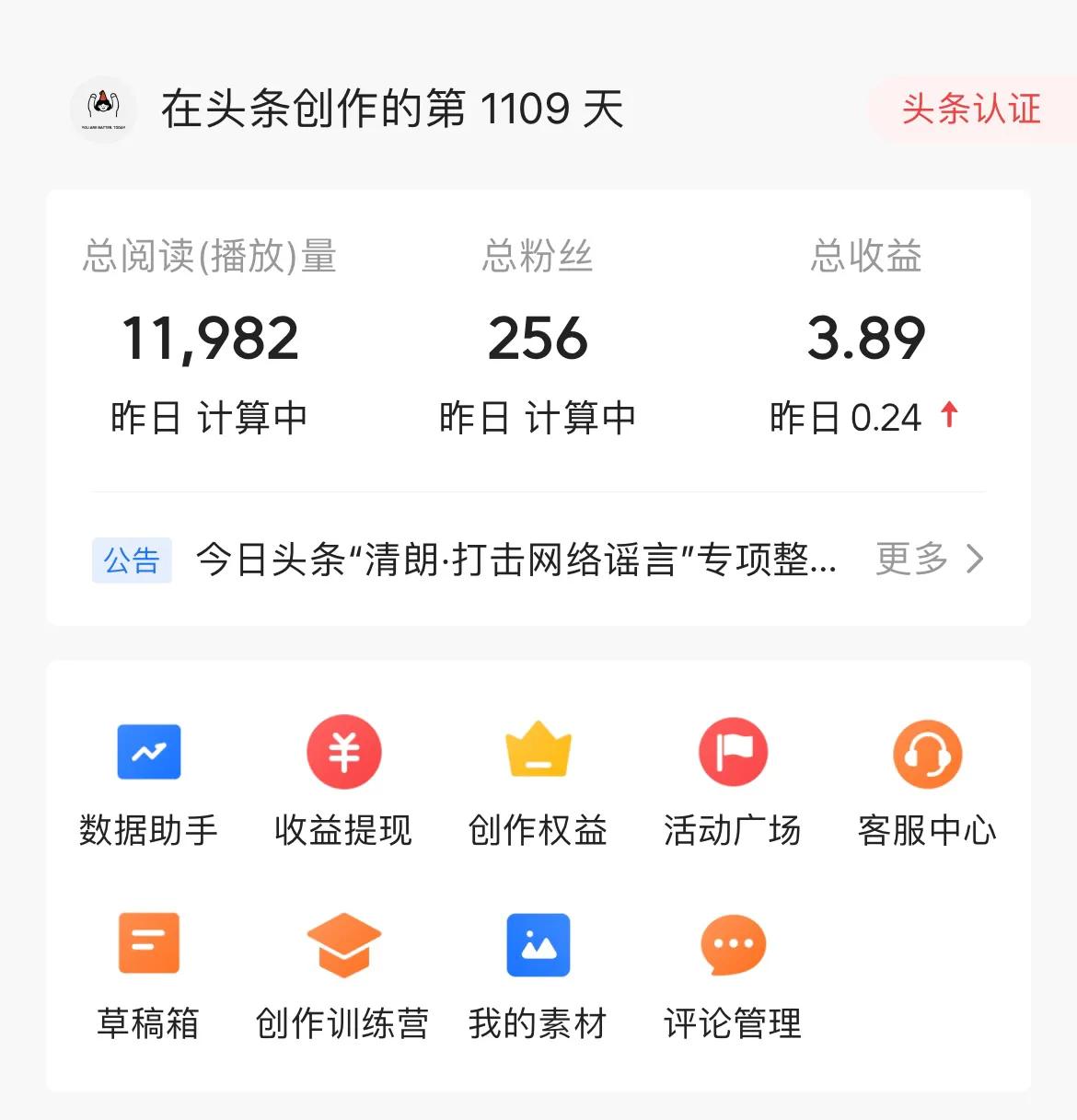Viewport: 1077px width, 1120px height.
Task: Click the 公告 announcement badge
Action: (x=132, y=560)
